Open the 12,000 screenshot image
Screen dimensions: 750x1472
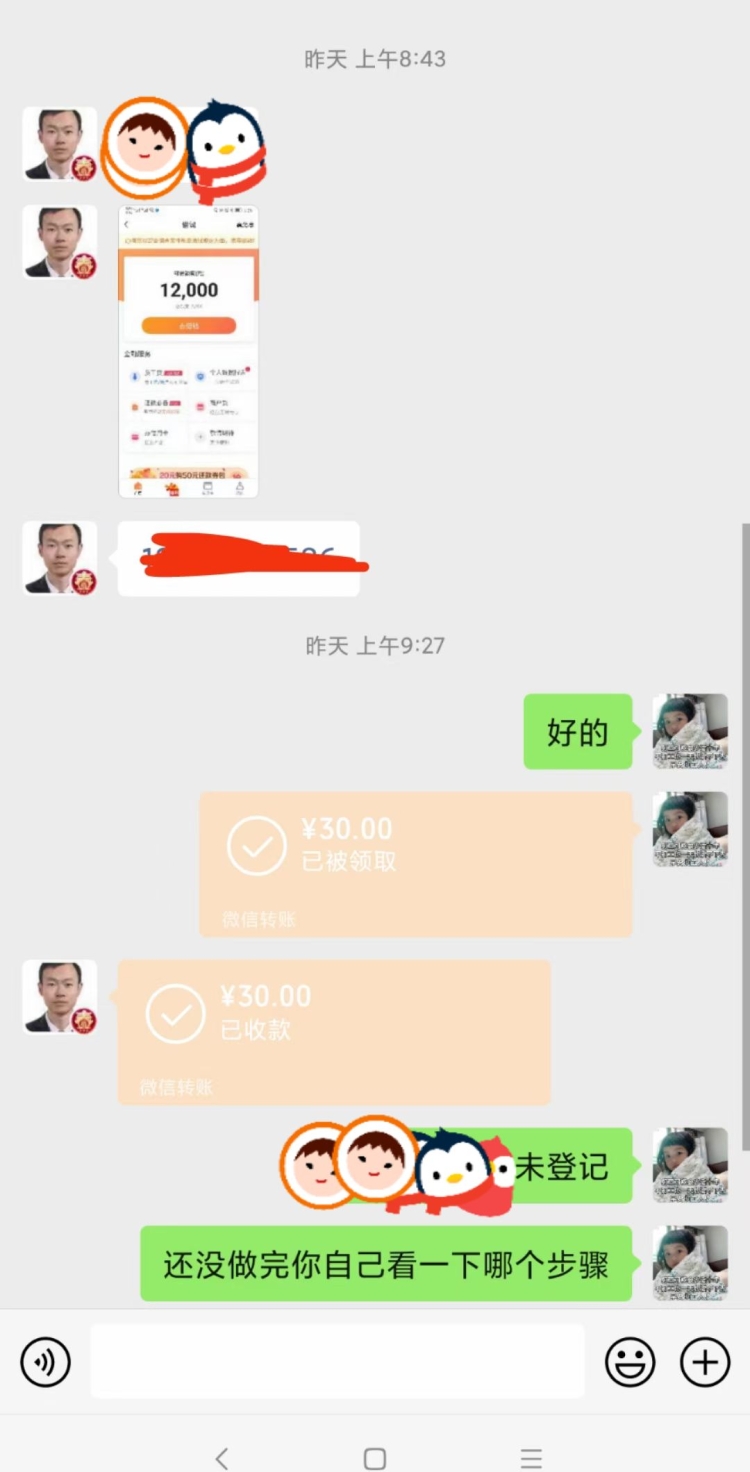188,351
